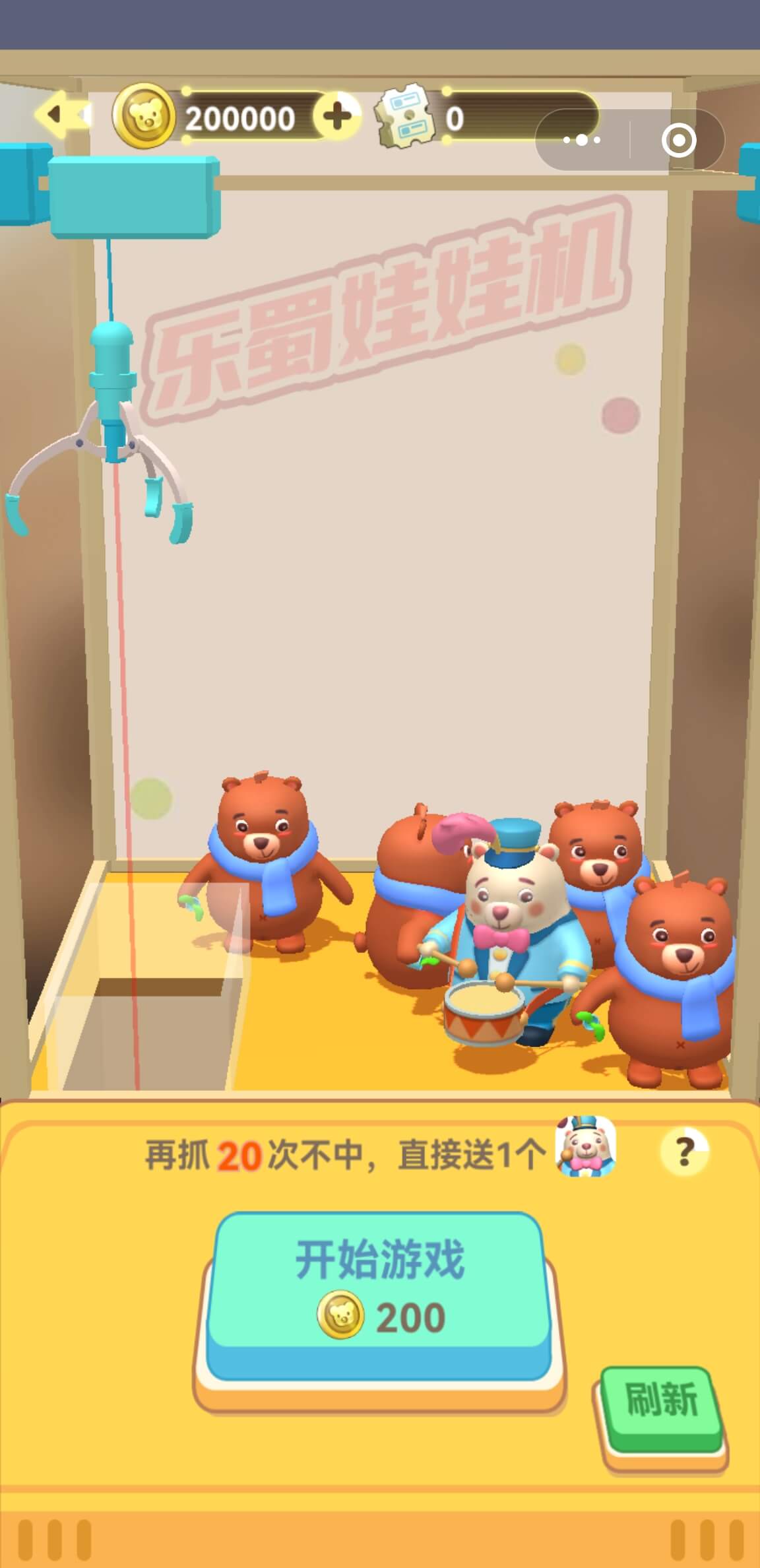Open the mini program more-options menu
The height and width of the screenshot is (1568, 760).
coord(582,140)
